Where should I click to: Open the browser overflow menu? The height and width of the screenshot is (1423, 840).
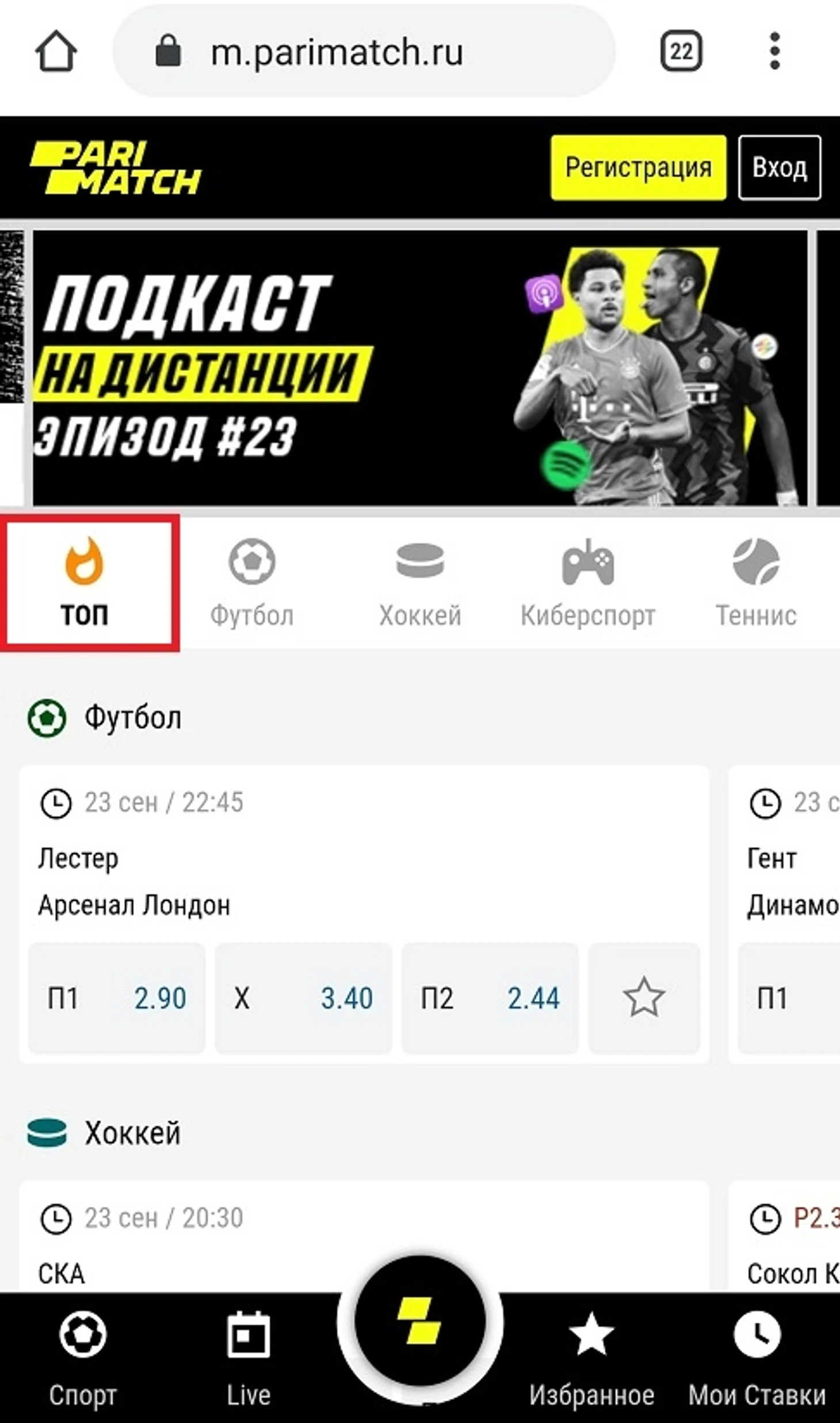[x=774, y=52]
